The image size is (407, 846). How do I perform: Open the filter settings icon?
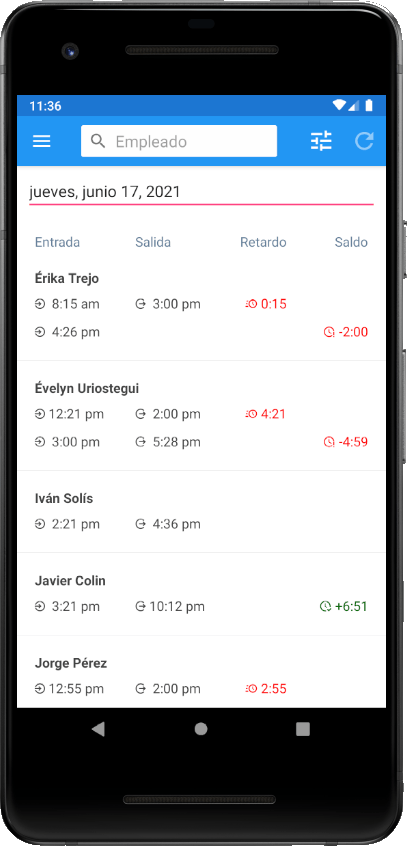(321, 141)
